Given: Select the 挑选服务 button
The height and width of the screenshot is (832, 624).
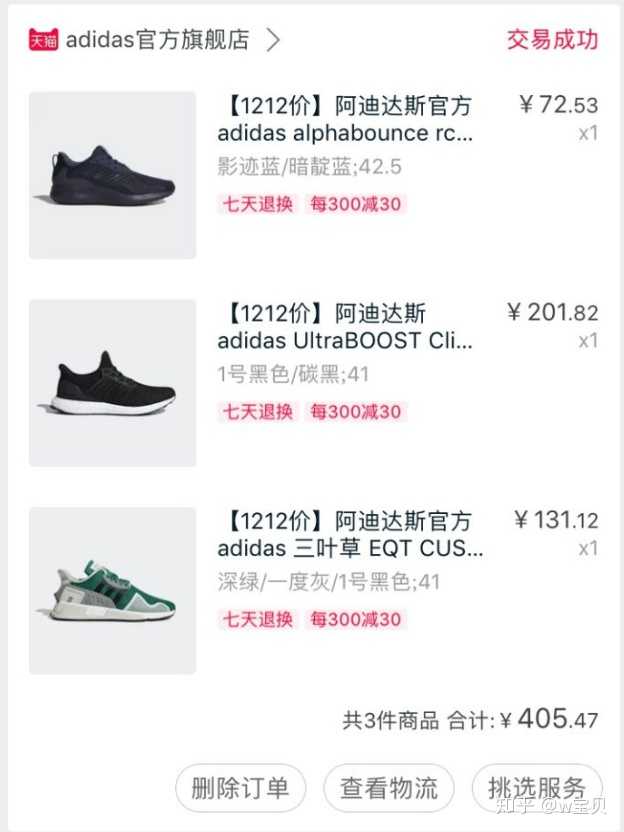Looking at the screenshot, I should tap(536, 788).
